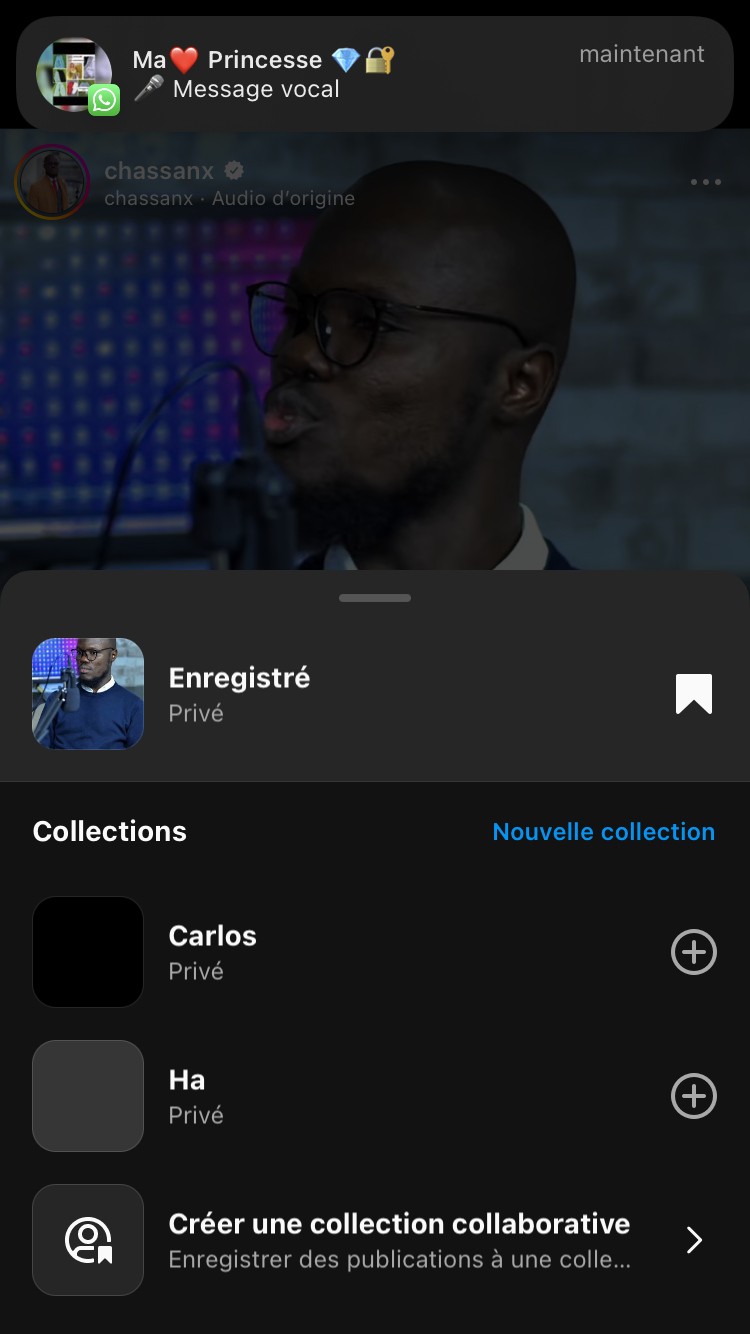Screen dimensions: 750x1334
Task: Add the post to Ha collection
Action: (693, 1096)
